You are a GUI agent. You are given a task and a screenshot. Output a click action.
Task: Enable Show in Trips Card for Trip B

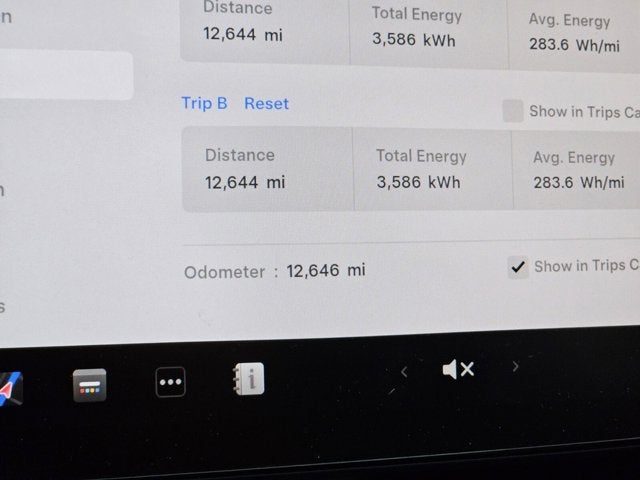point(513,111)
